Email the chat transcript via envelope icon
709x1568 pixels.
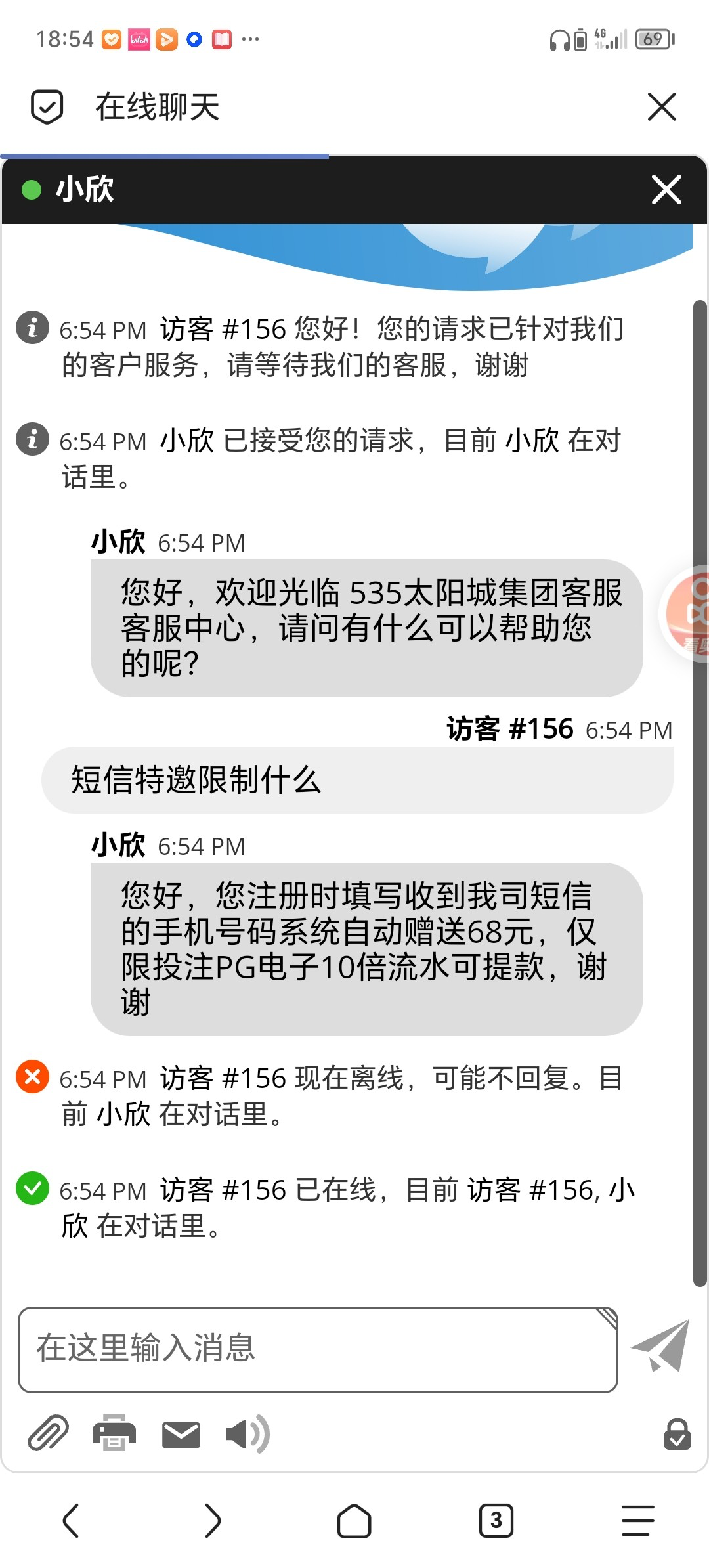click(x=181, y=1435)
